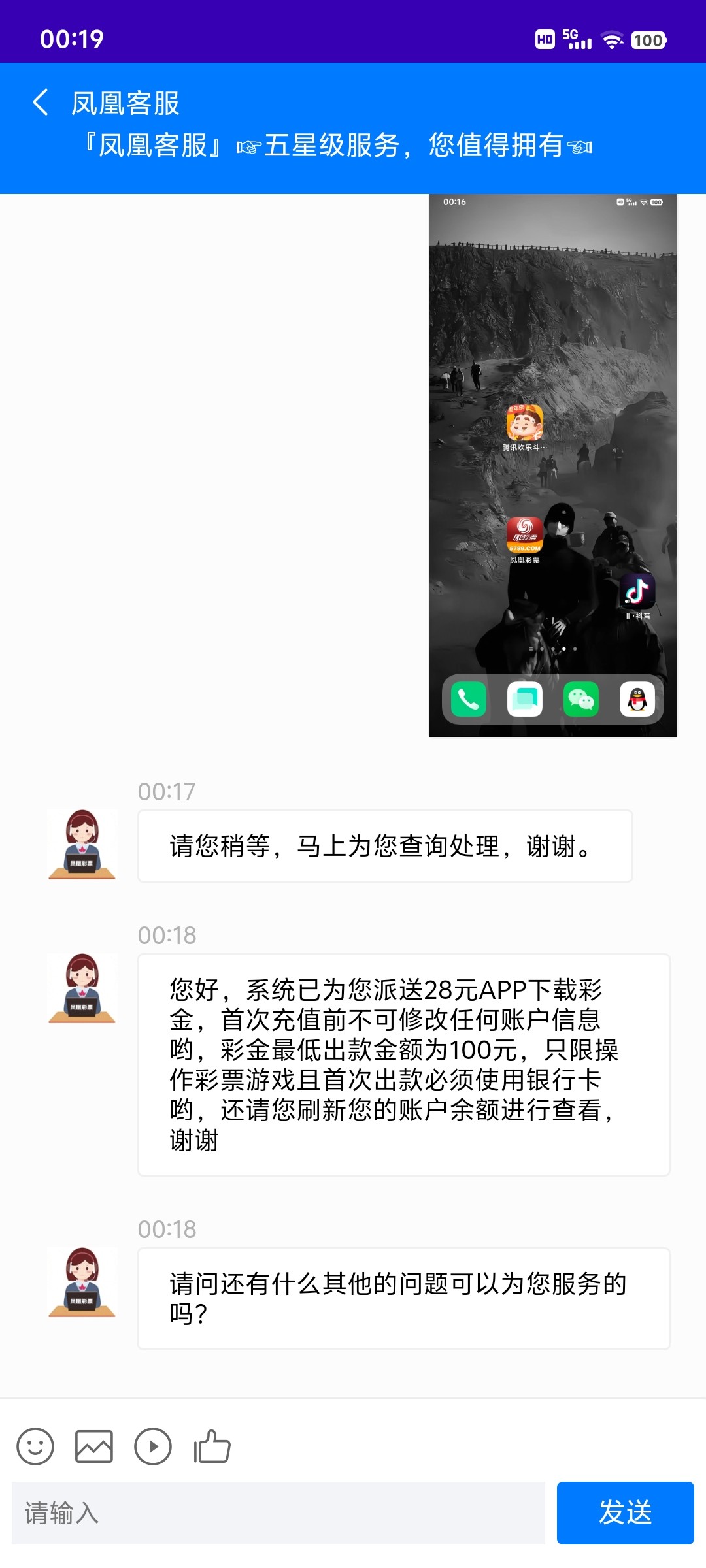Viewport: 706px width, 1568px height.
Task: Go back from the 凤凰客服 chat
Action: point(41,103)
